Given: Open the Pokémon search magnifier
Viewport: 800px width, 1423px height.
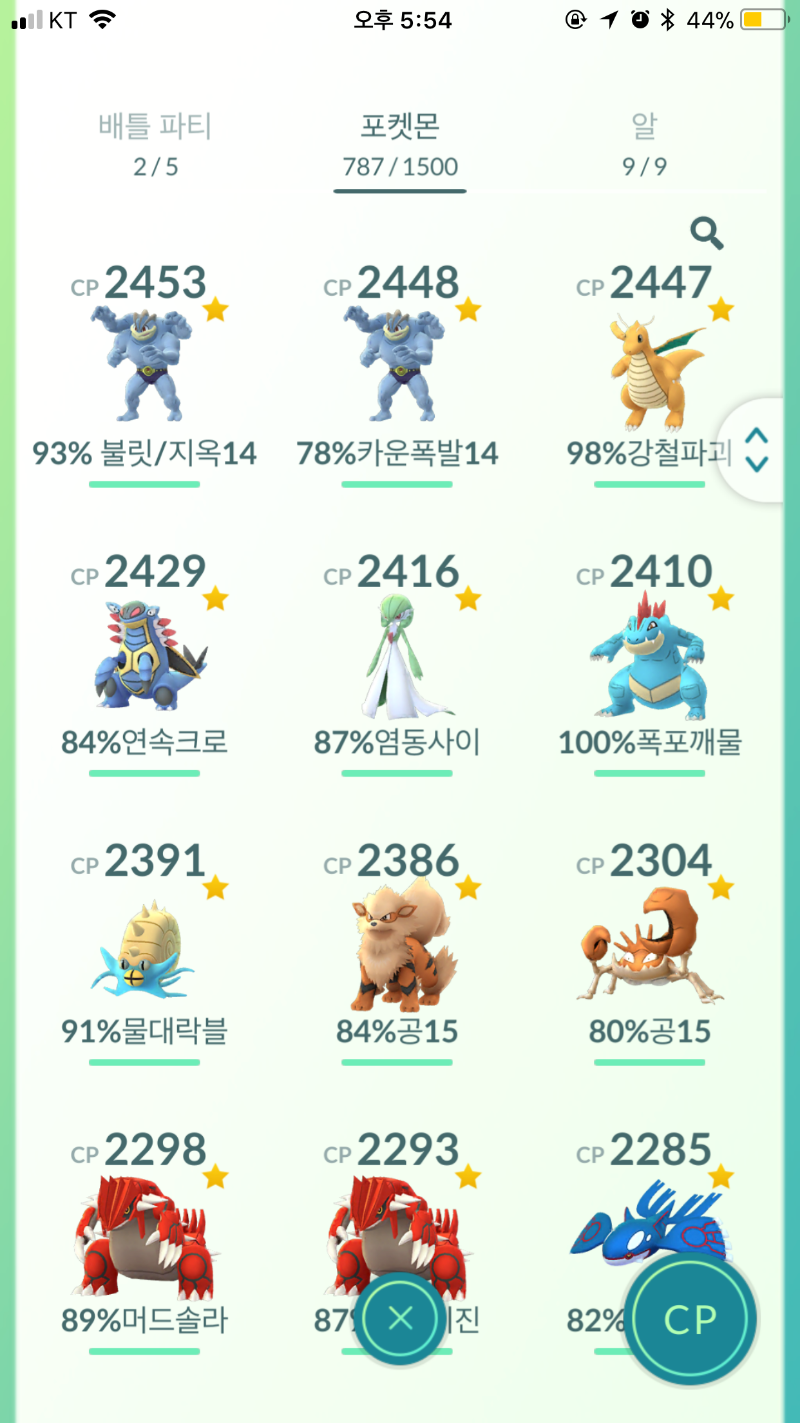Looking at the screenshot, I should tap(707, 233).
